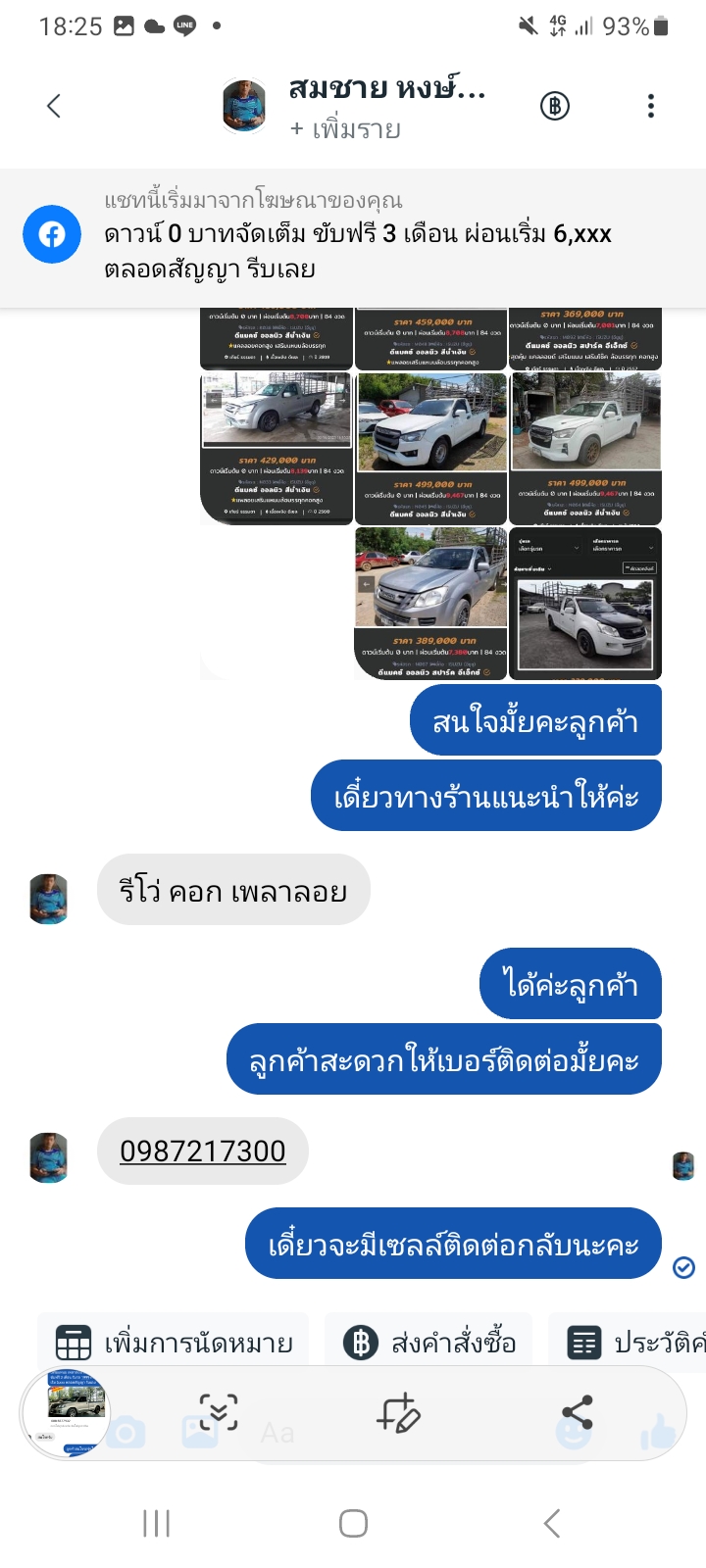
Task: Edit the captured screenshot
Action: (398, 1412)
